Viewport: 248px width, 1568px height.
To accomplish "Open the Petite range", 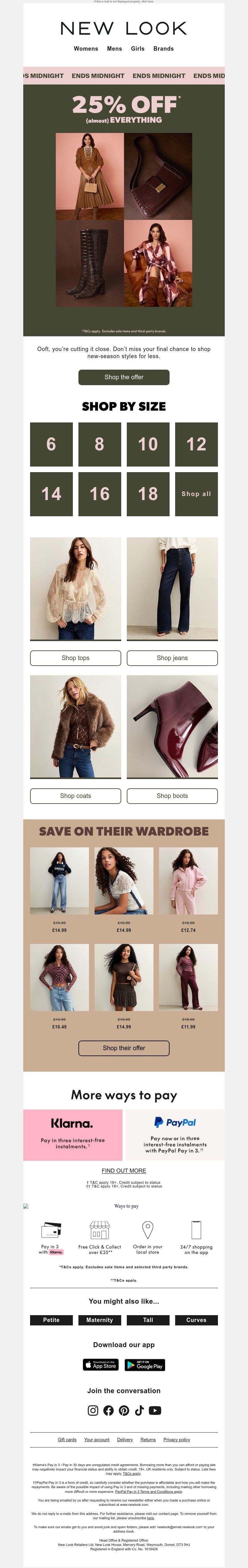I will [x=51, y=1320].
